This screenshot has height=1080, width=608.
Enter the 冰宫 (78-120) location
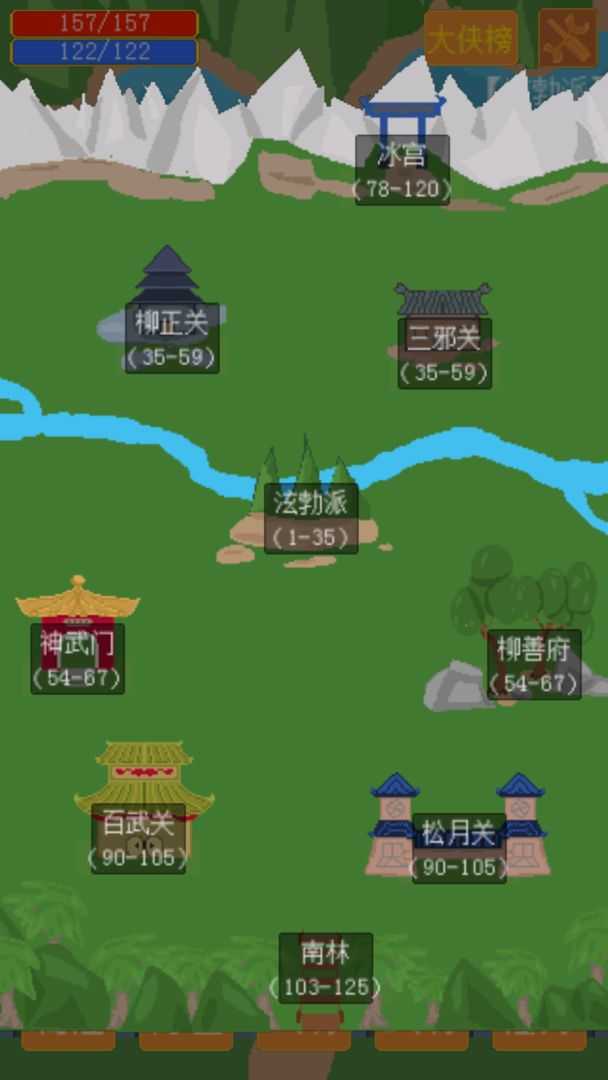402,169
